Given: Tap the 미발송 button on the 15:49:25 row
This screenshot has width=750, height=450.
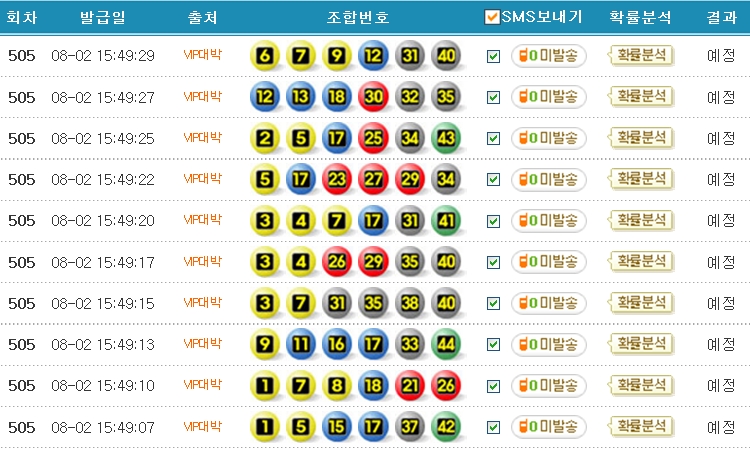Looking at the screenshot, I should tap(549, 138).
